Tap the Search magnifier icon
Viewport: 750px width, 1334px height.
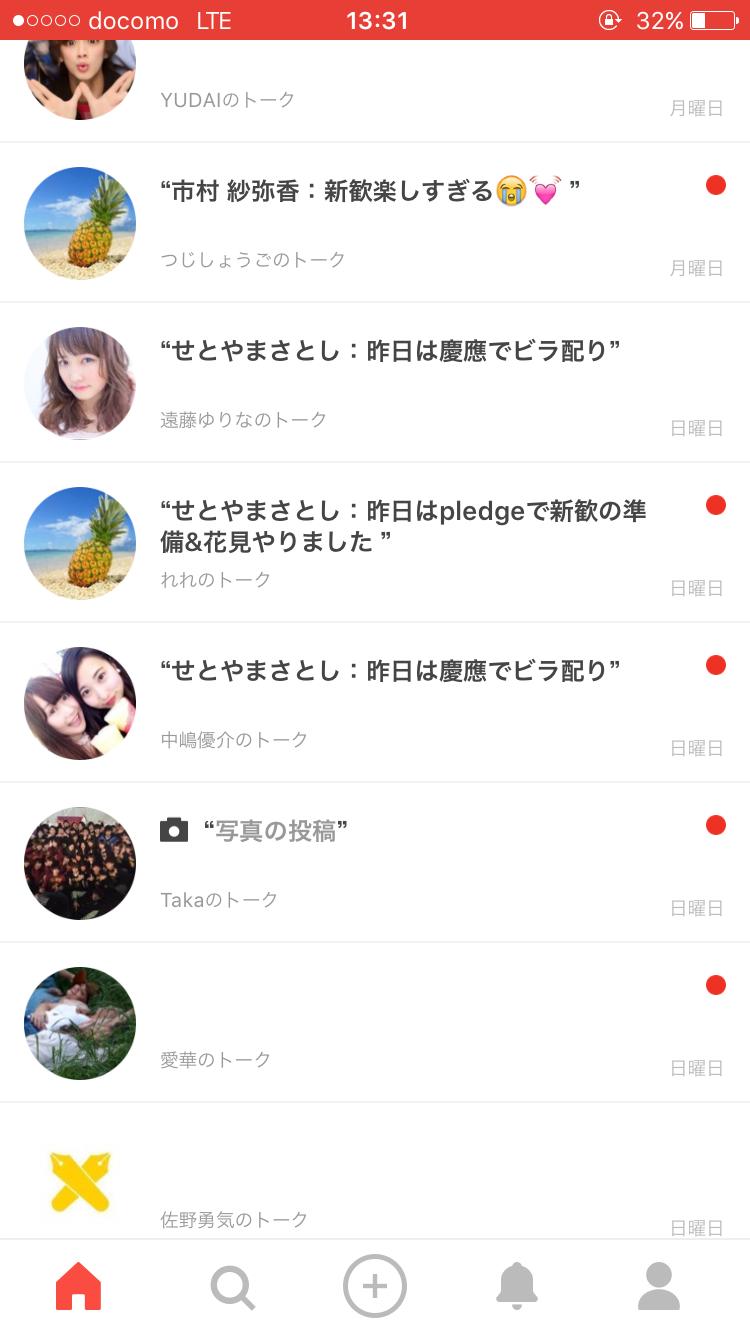coord(232,1286)
